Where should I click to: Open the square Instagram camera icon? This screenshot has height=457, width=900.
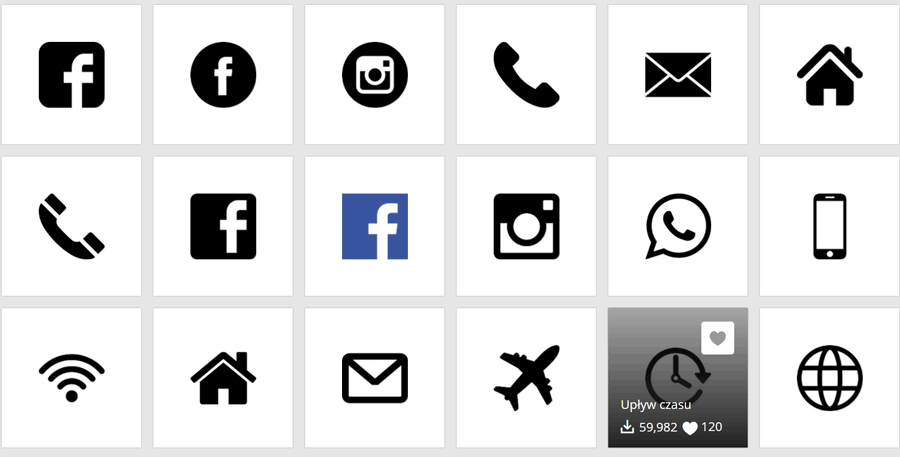pos(526,226)
